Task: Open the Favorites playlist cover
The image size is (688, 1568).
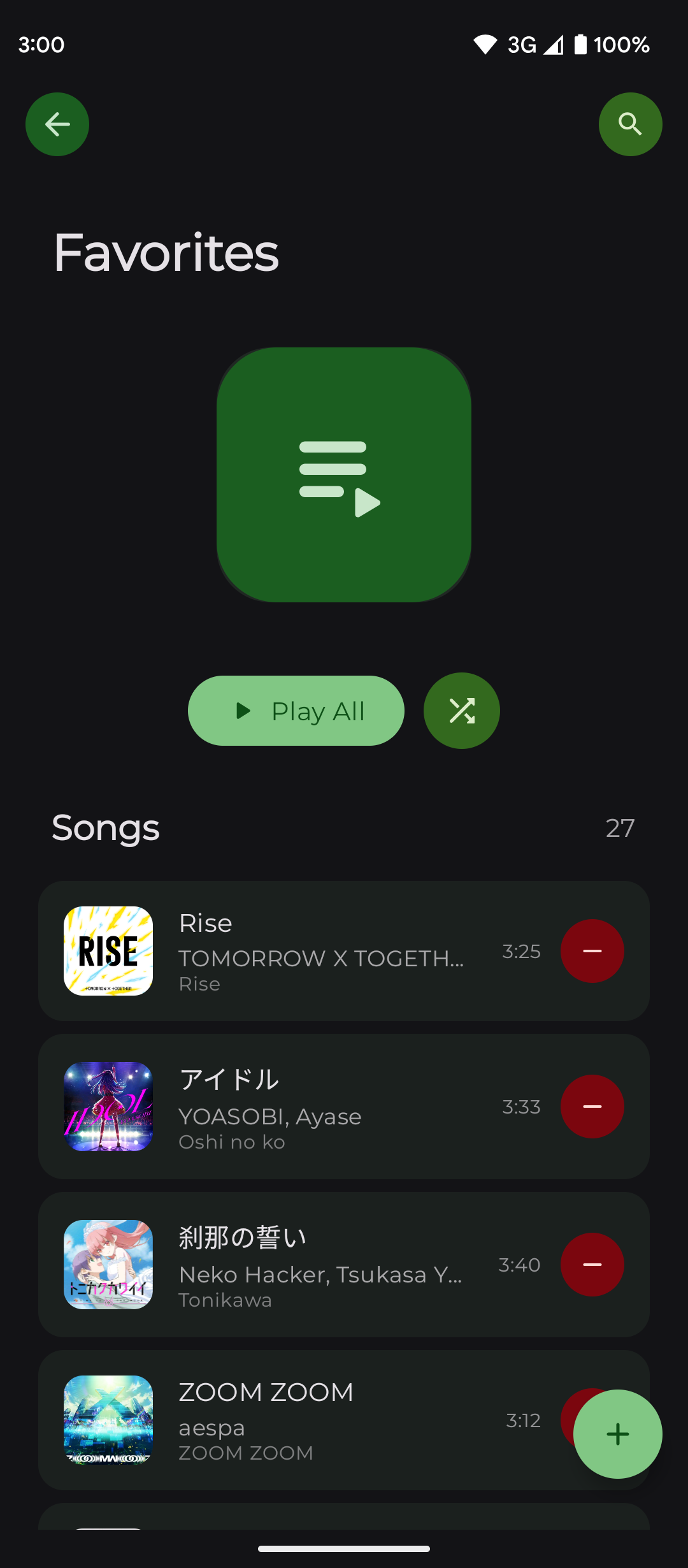Action: [344, 475]
